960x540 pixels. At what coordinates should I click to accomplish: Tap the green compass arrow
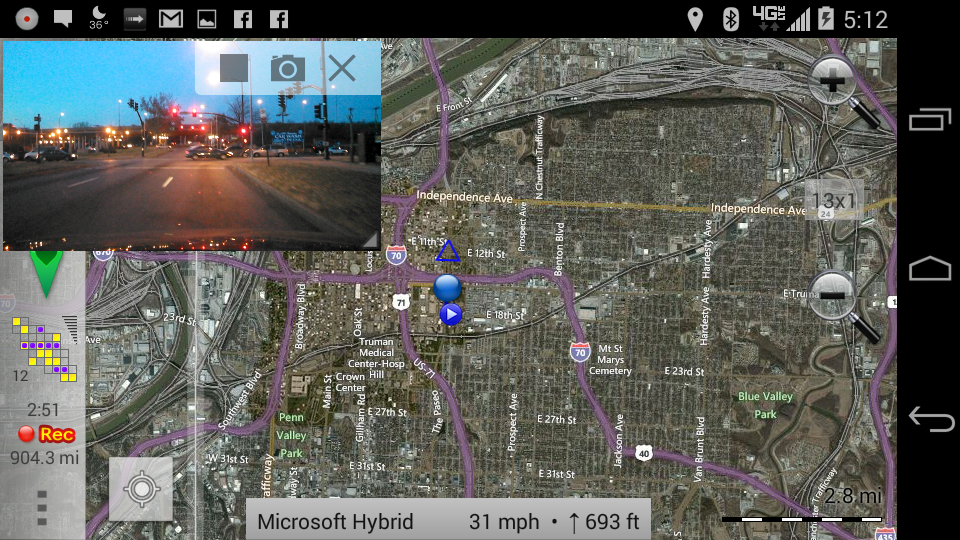pyautogui.click(x=46, y=273)
